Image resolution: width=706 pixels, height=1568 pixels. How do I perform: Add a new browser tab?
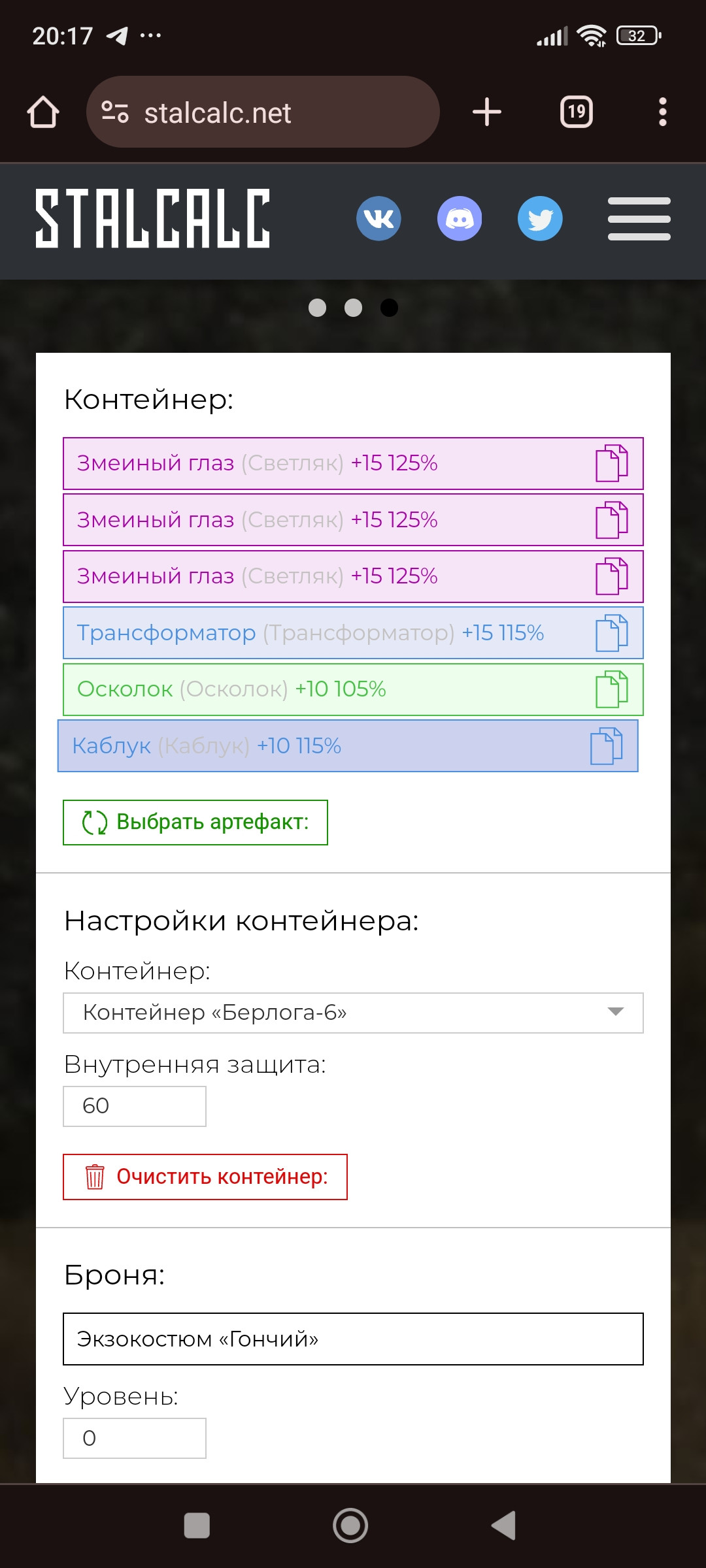487,112
